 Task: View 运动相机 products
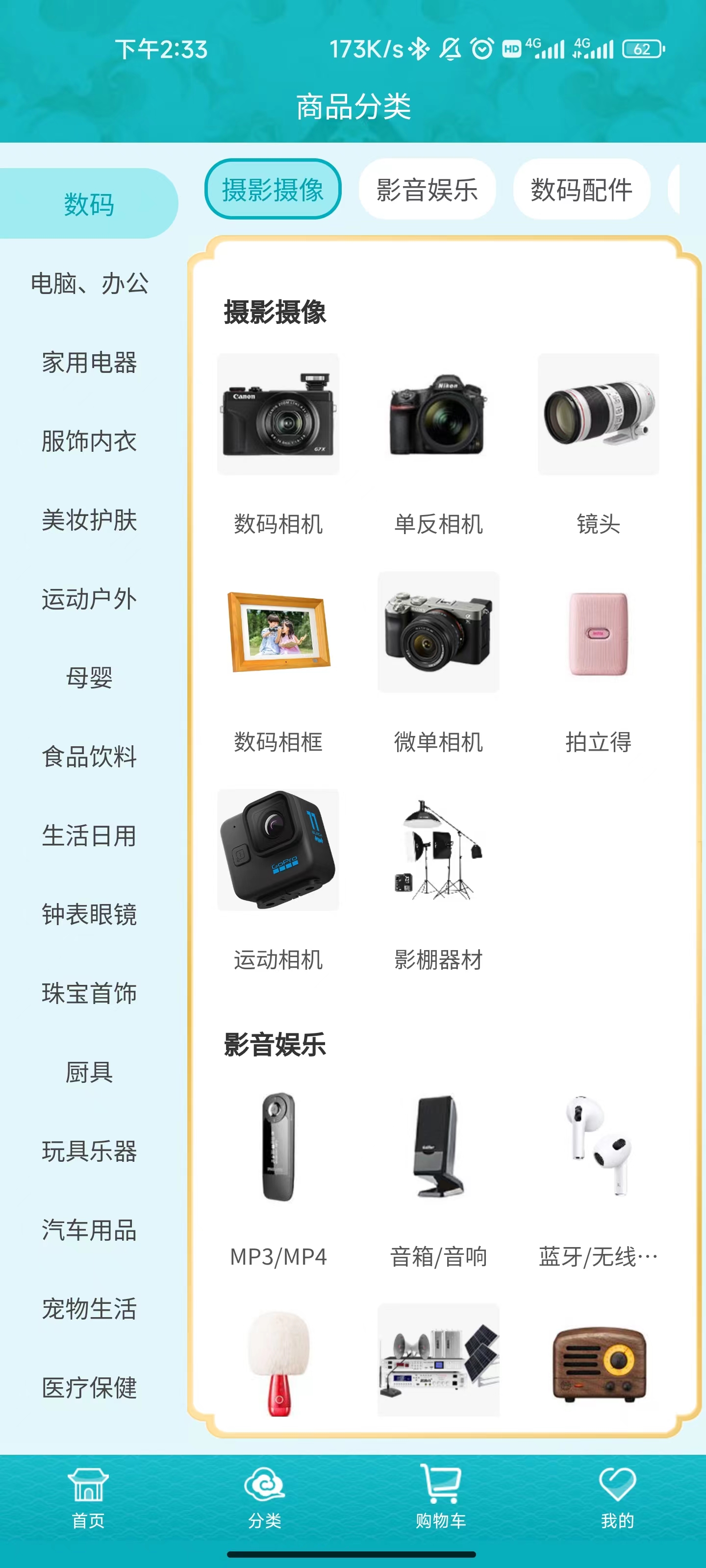(x=278, y=874)
